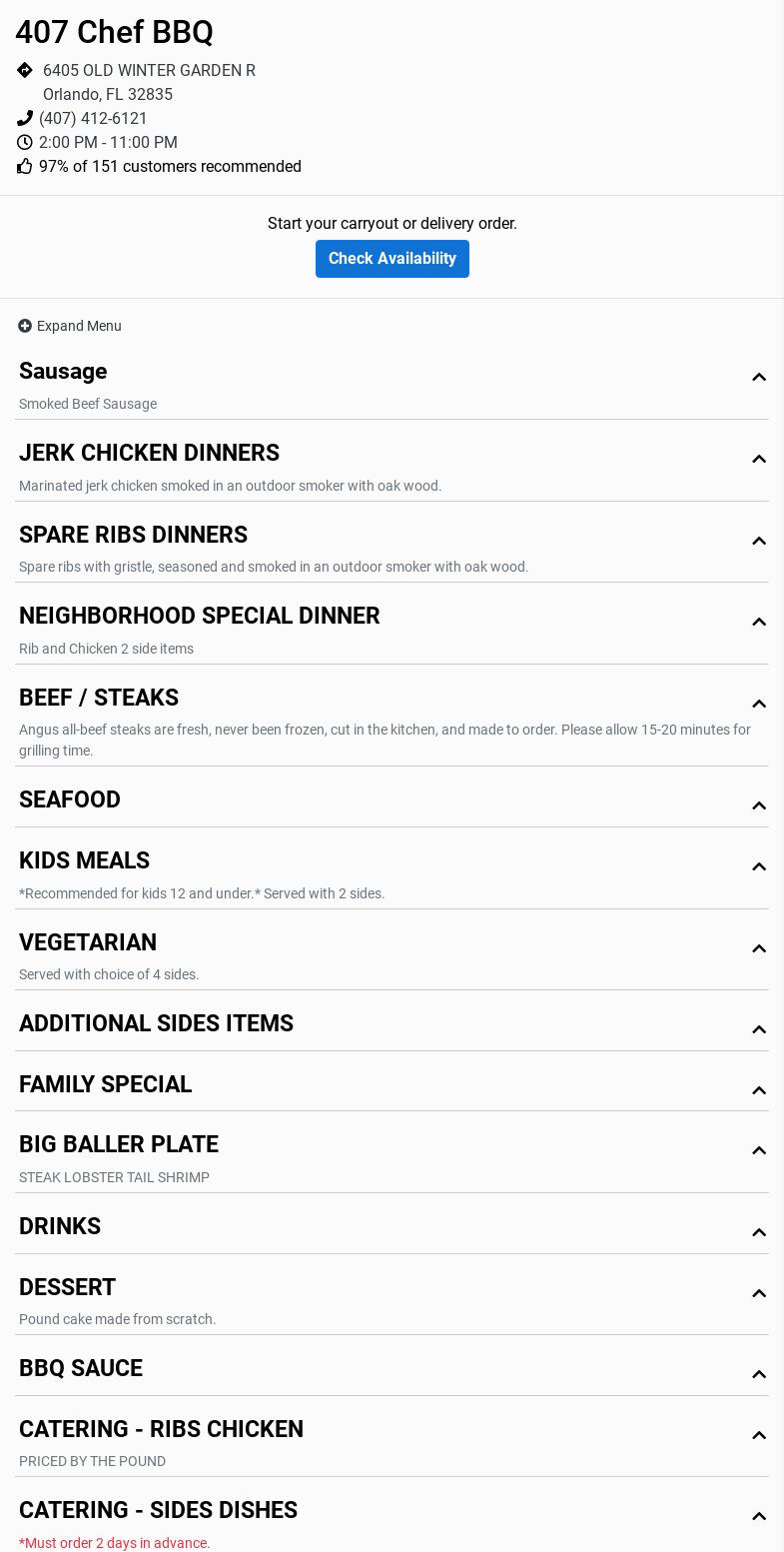Toggle Catering - Sides Dishes section
The height and width of the screenshot is (1552, 784).
pyautogui.click(x=758, y=1516)
